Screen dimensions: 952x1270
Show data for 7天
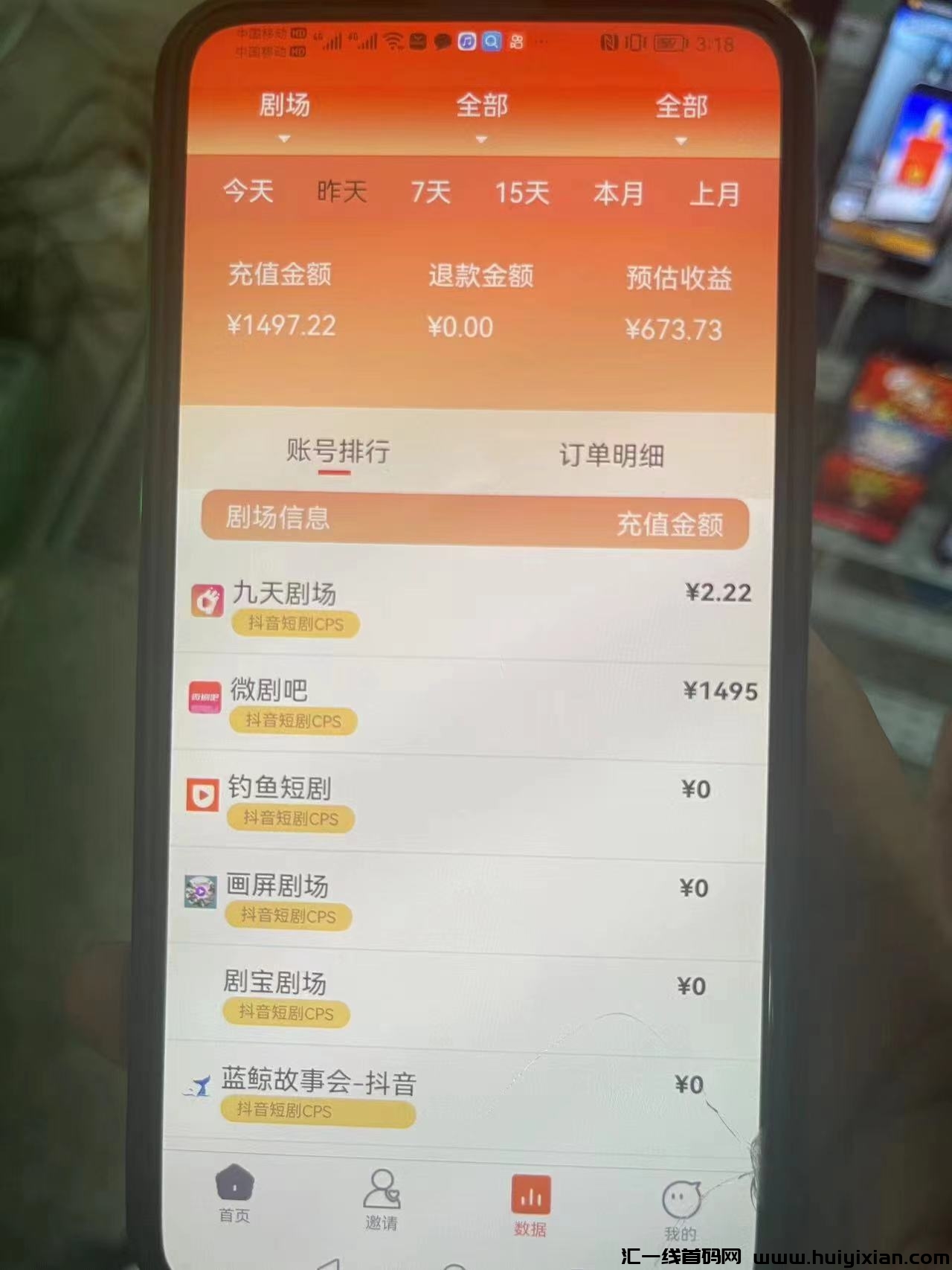coord(431,193)
